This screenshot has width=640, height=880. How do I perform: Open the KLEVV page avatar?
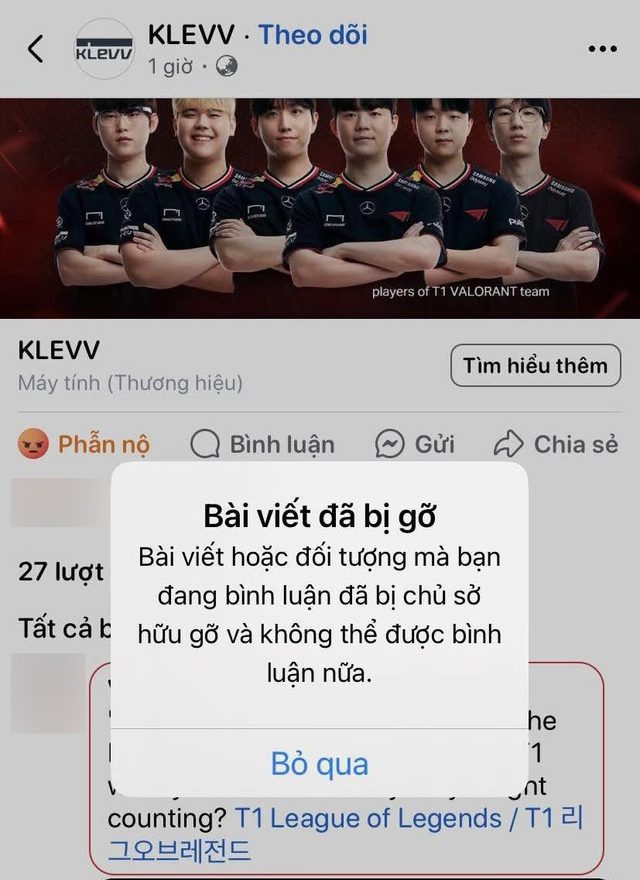(x=104, y=49)
